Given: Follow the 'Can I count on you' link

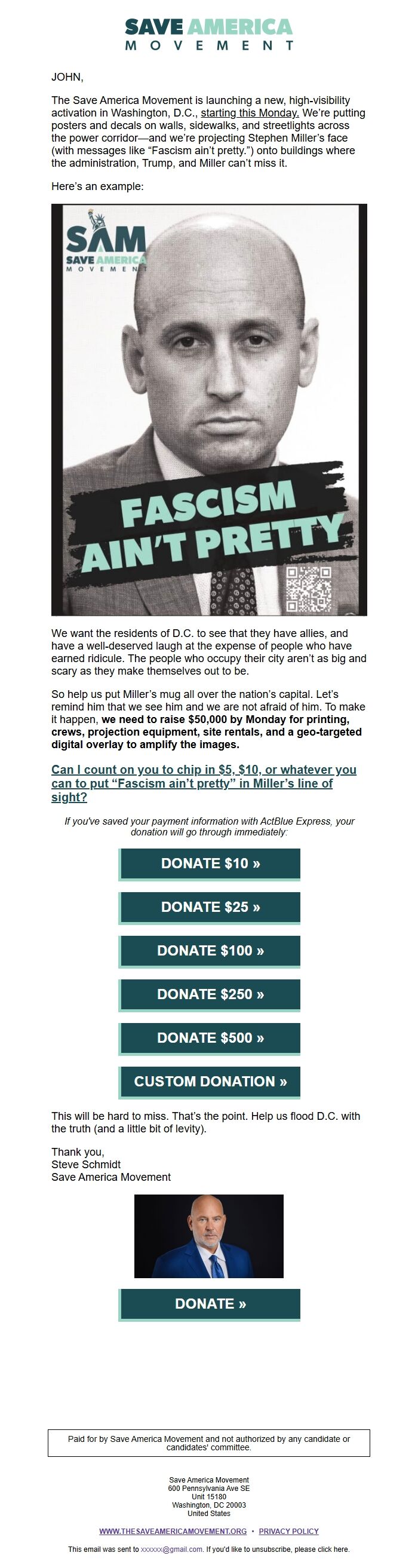Looking at the screenshot, I should coord(204,783).
